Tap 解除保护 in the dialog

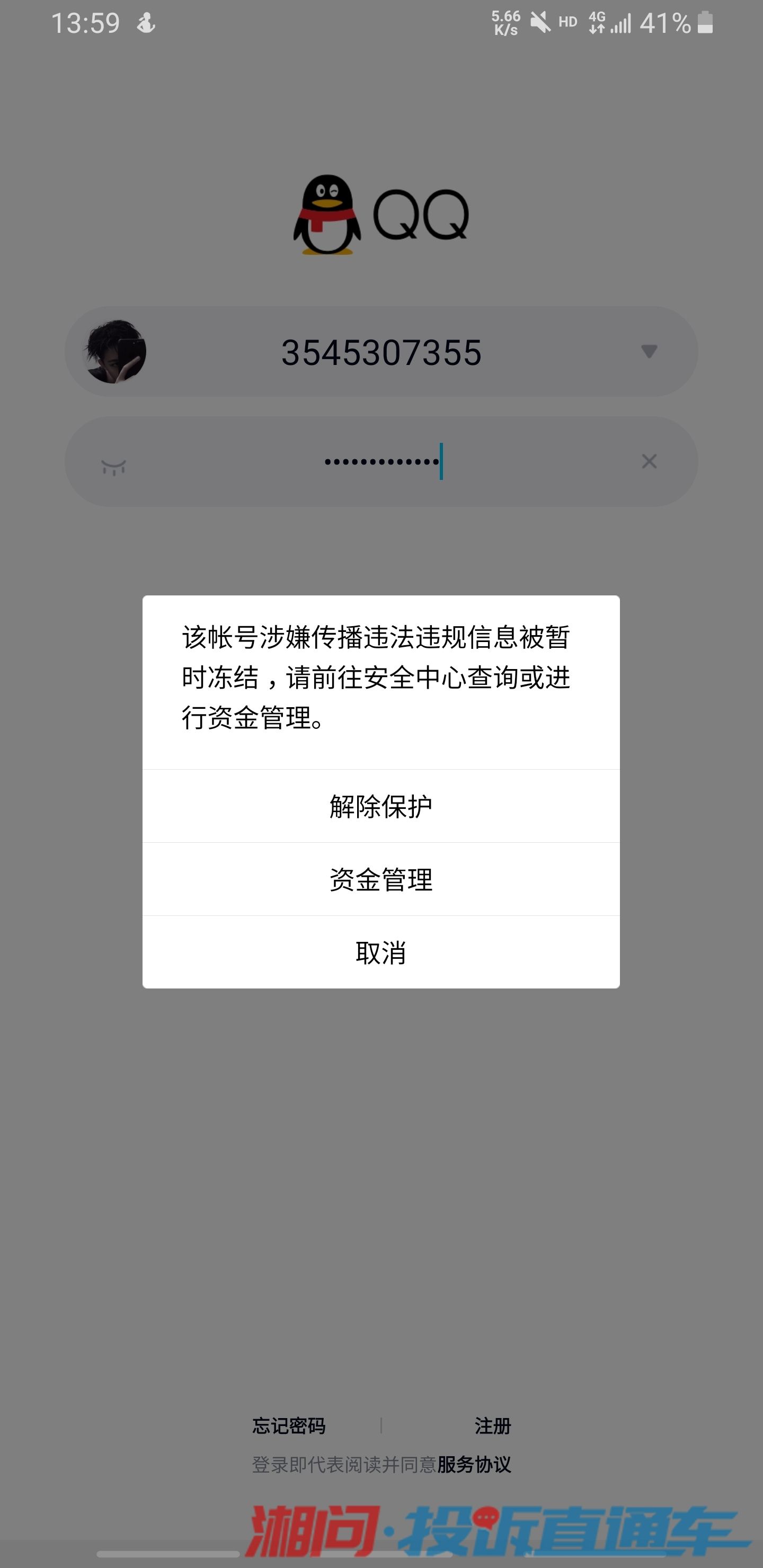(380, 806)
